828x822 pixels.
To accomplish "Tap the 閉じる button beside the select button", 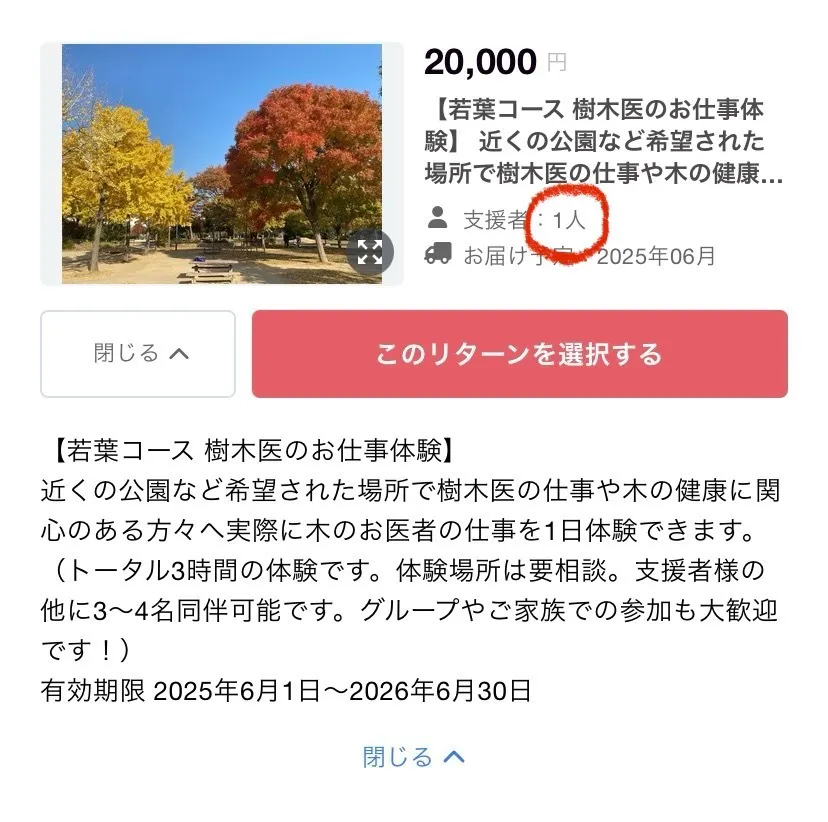I will [138, 354].
